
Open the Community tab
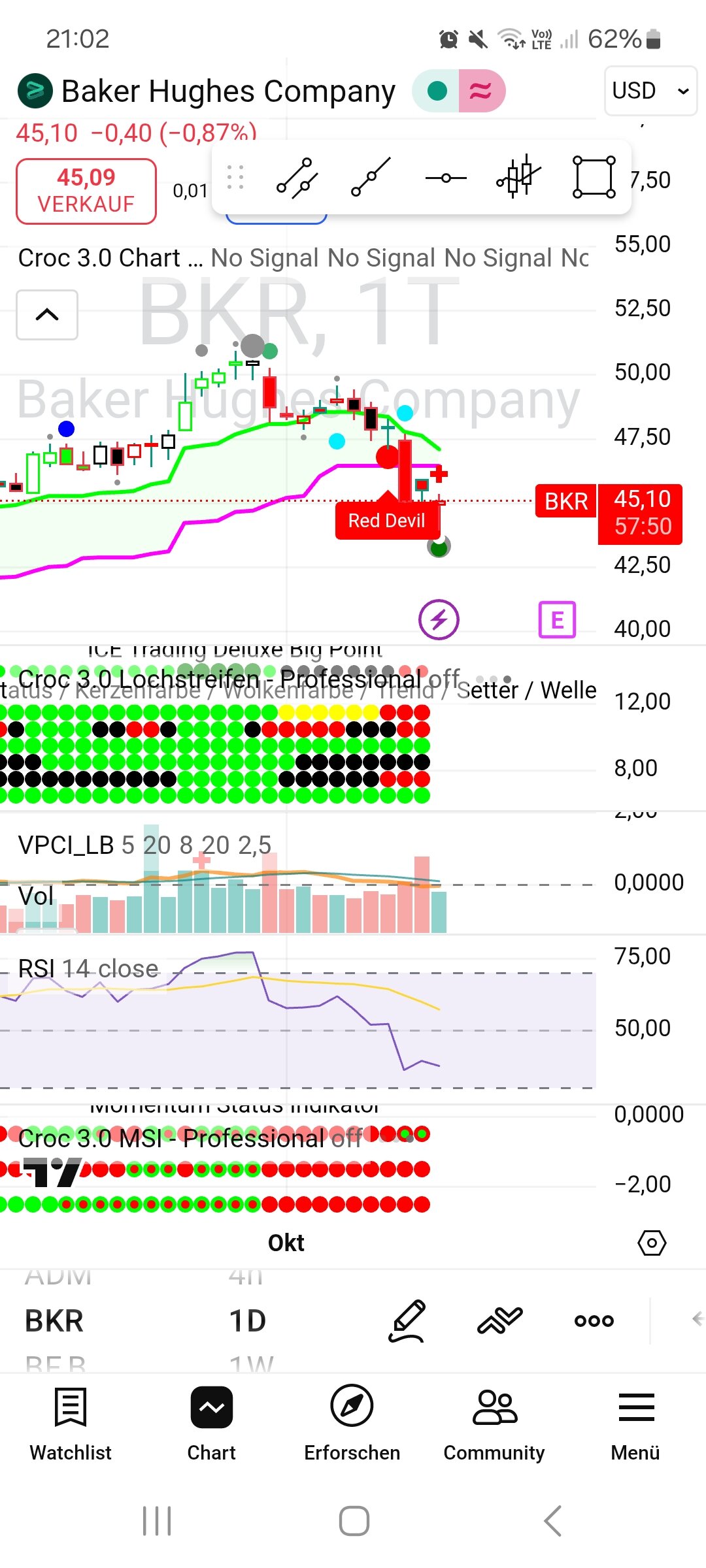494,1423
